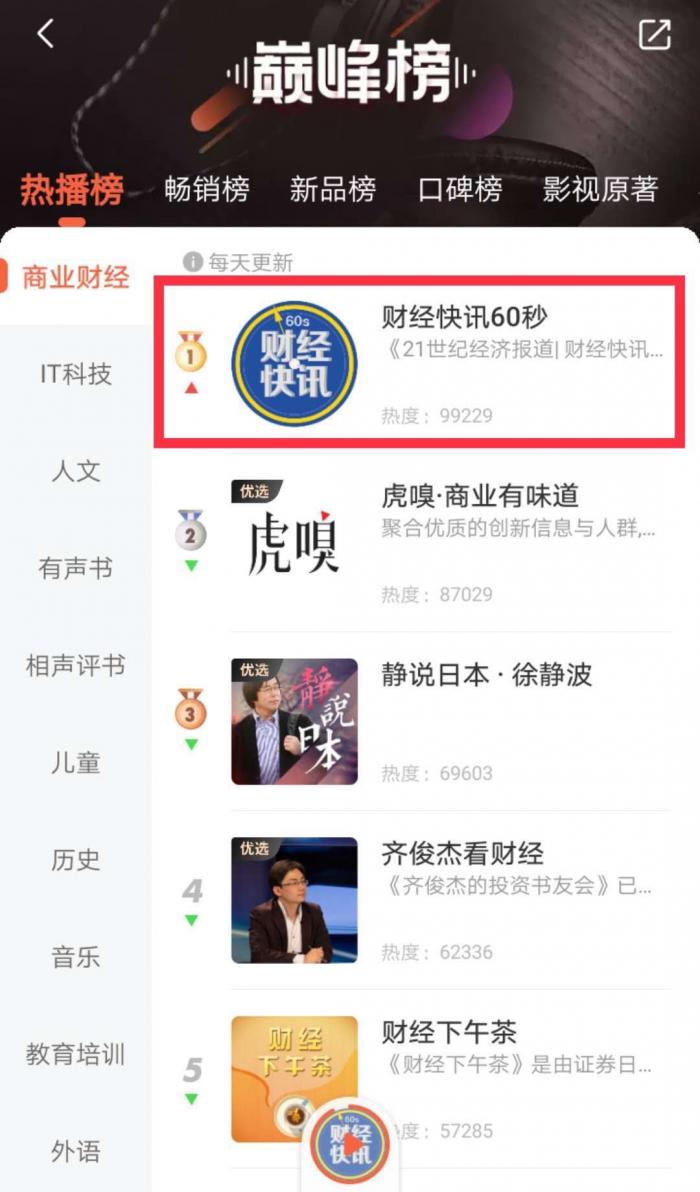The height and width of the screenshot is (1192, 700).
Task: Select the 音乐 category
Action: (x=76, y=957)
